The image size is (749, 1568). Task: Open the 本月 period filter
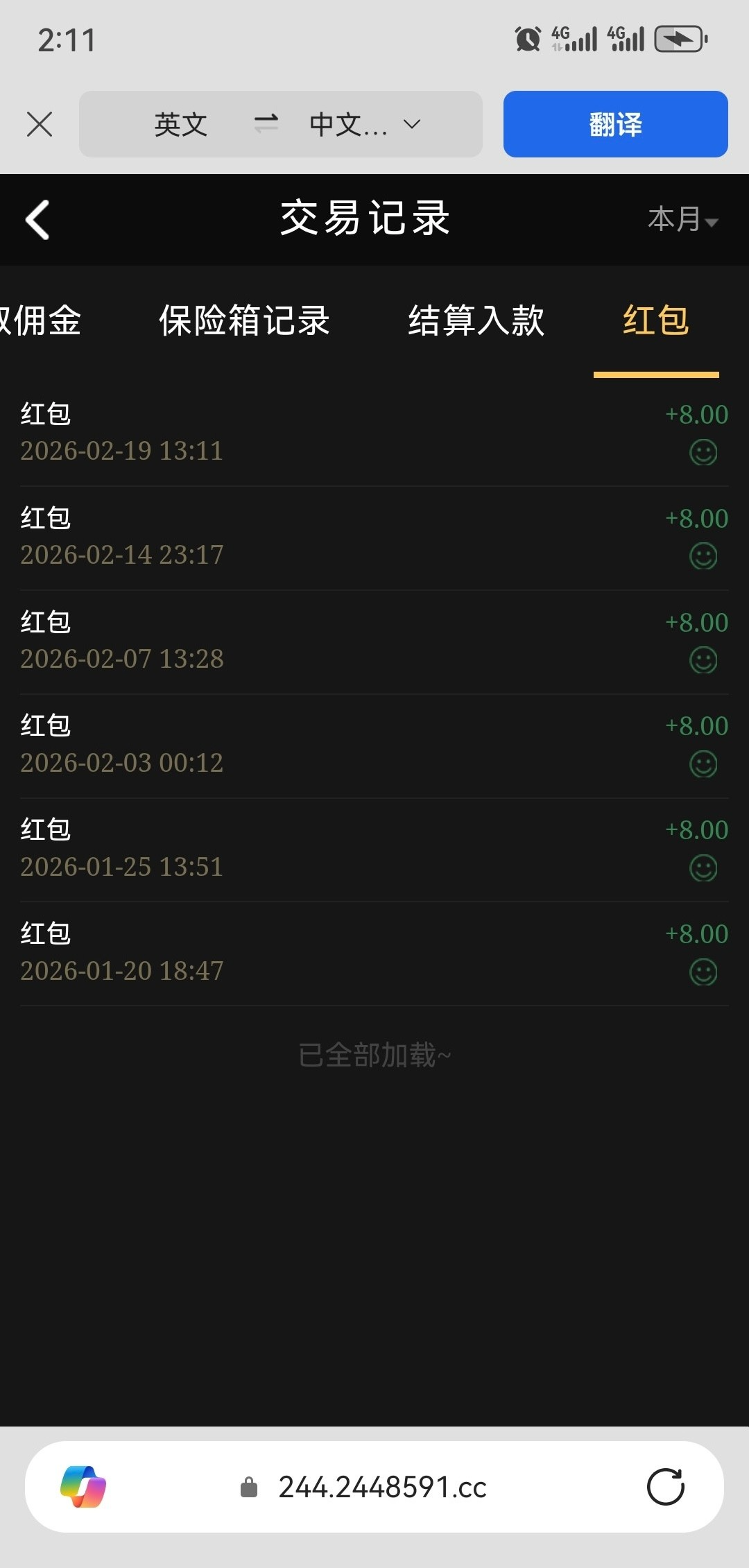point(682,220)
